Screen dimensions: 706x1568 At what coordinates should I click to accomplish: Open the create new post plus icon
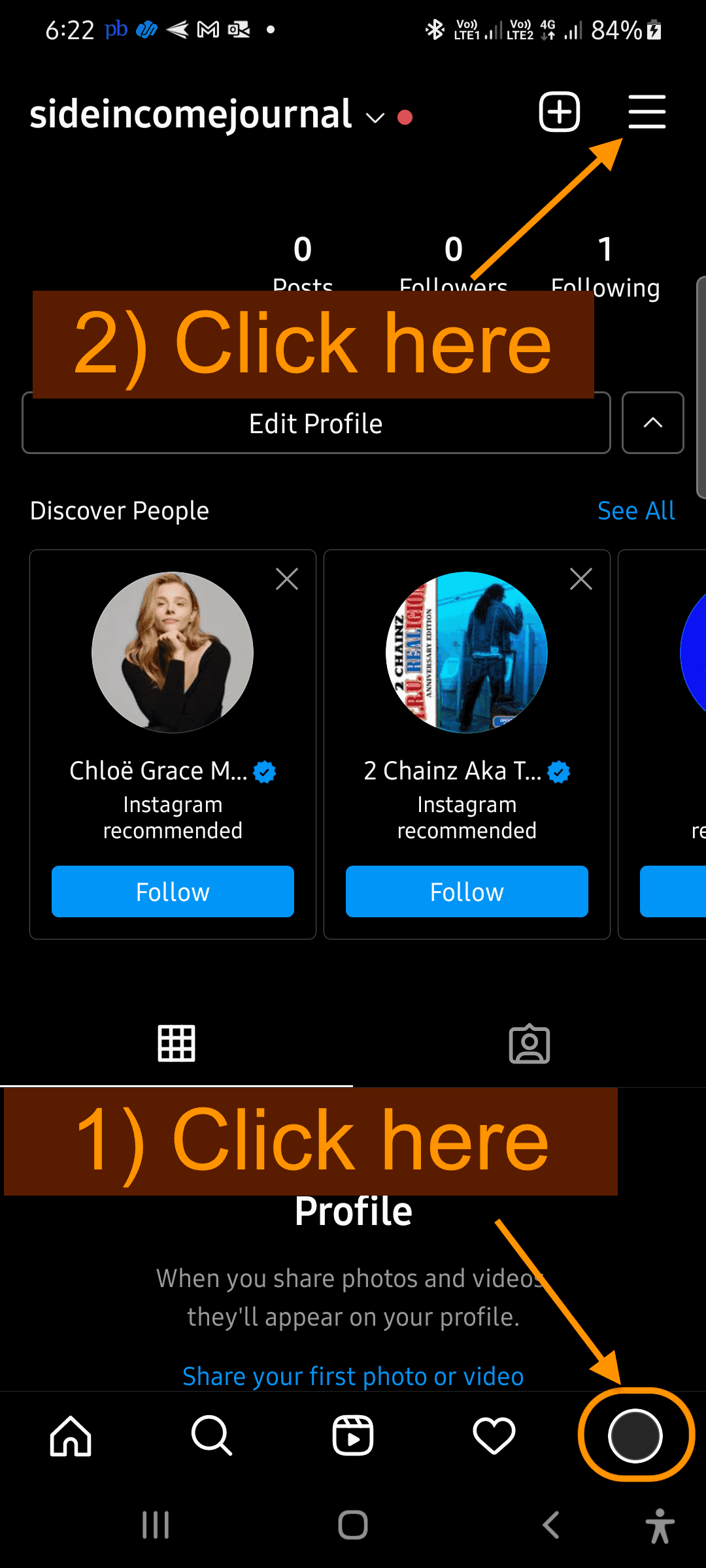(x=560, y=112)
